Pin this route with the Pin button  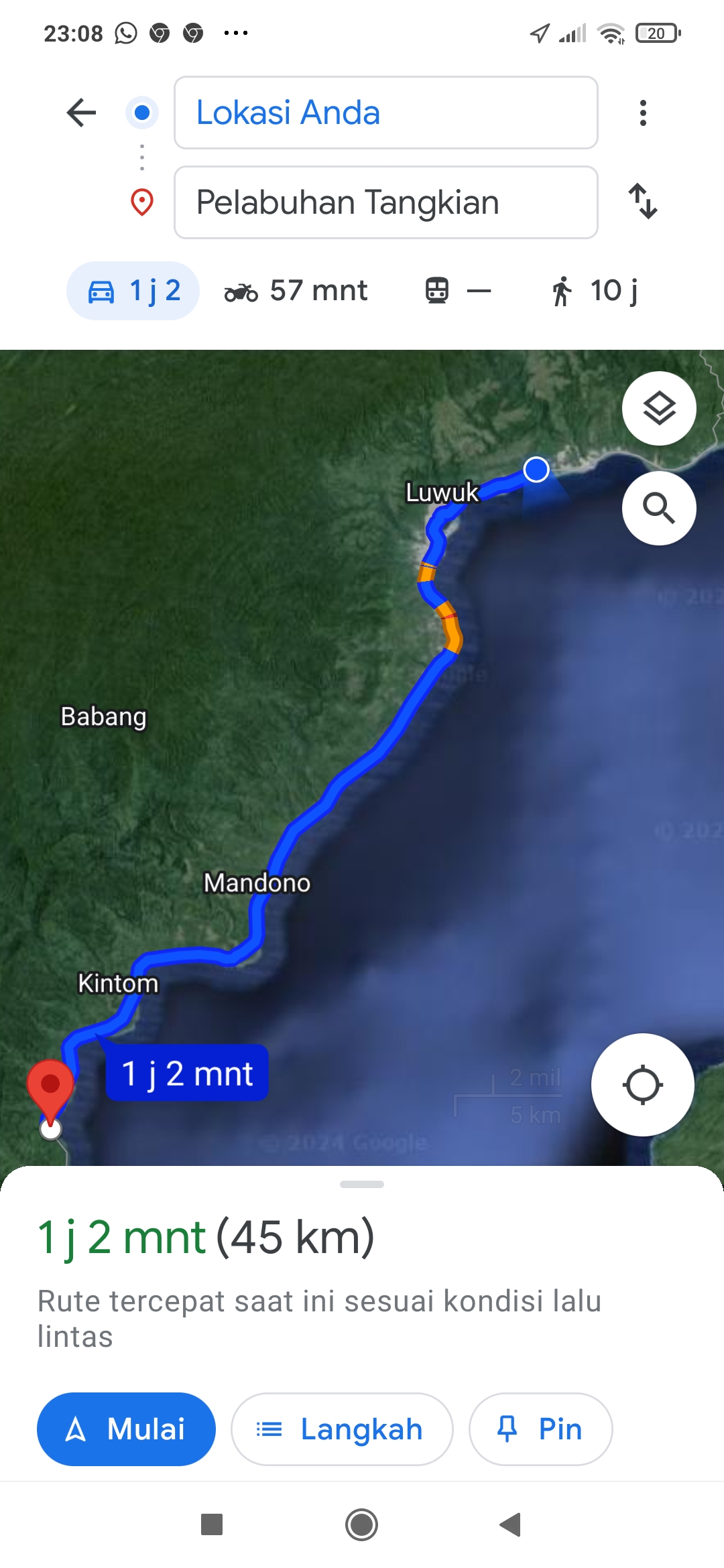coord(540,1429)
